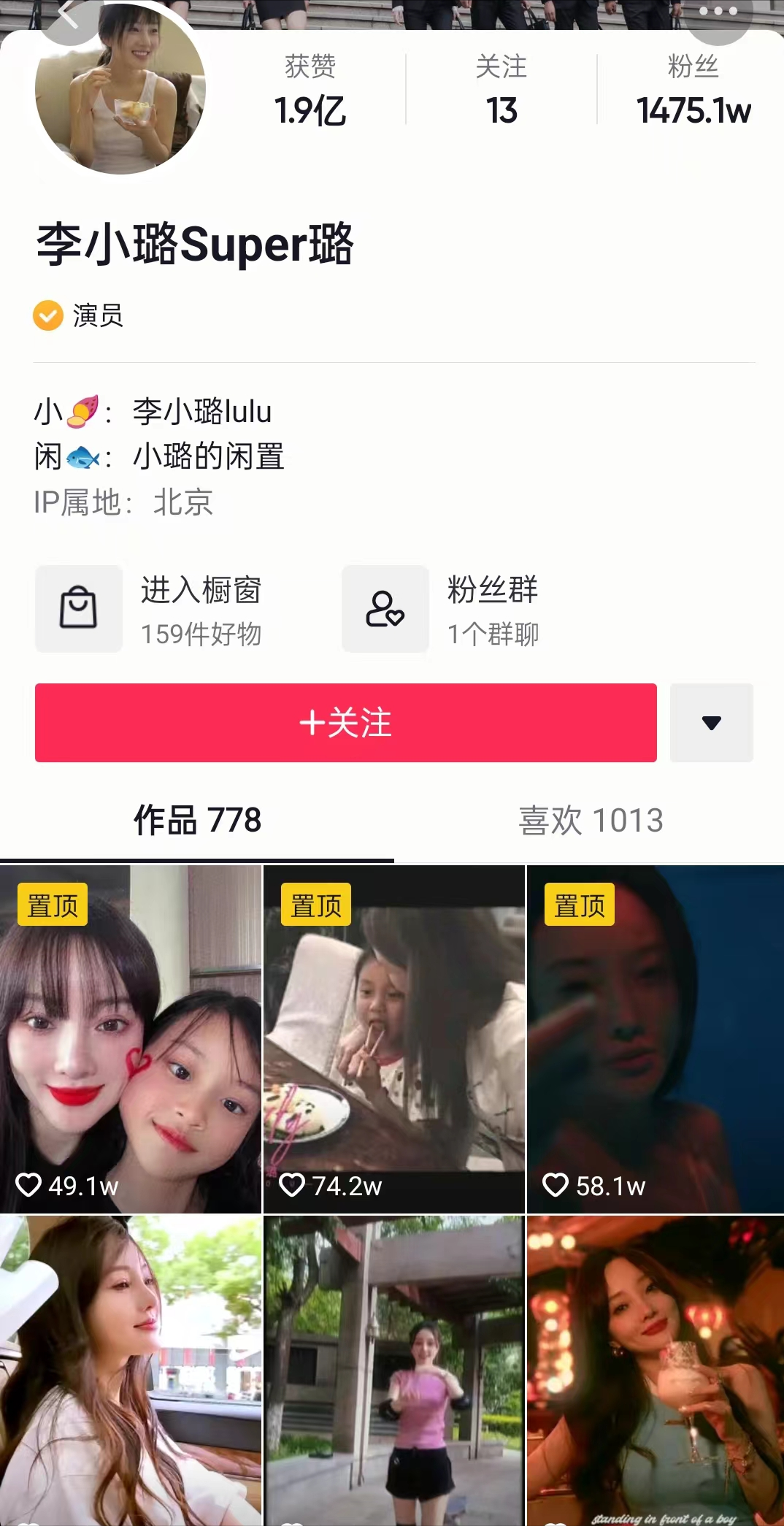Switch to the 喜欢 1013 tab
This screenshot has height=1526, width=784.
tap(591, 821)
